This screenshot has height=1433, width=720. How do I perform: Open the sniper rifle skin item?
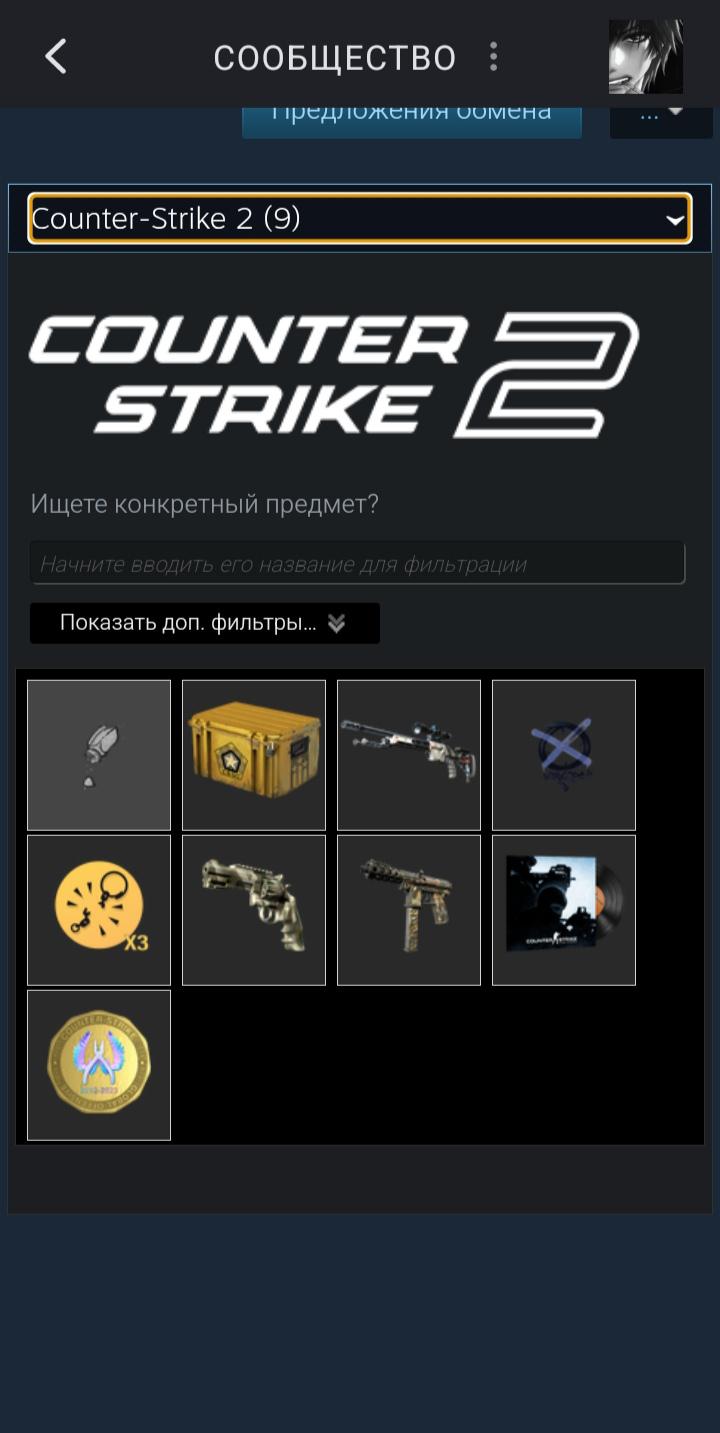[409, 755]
